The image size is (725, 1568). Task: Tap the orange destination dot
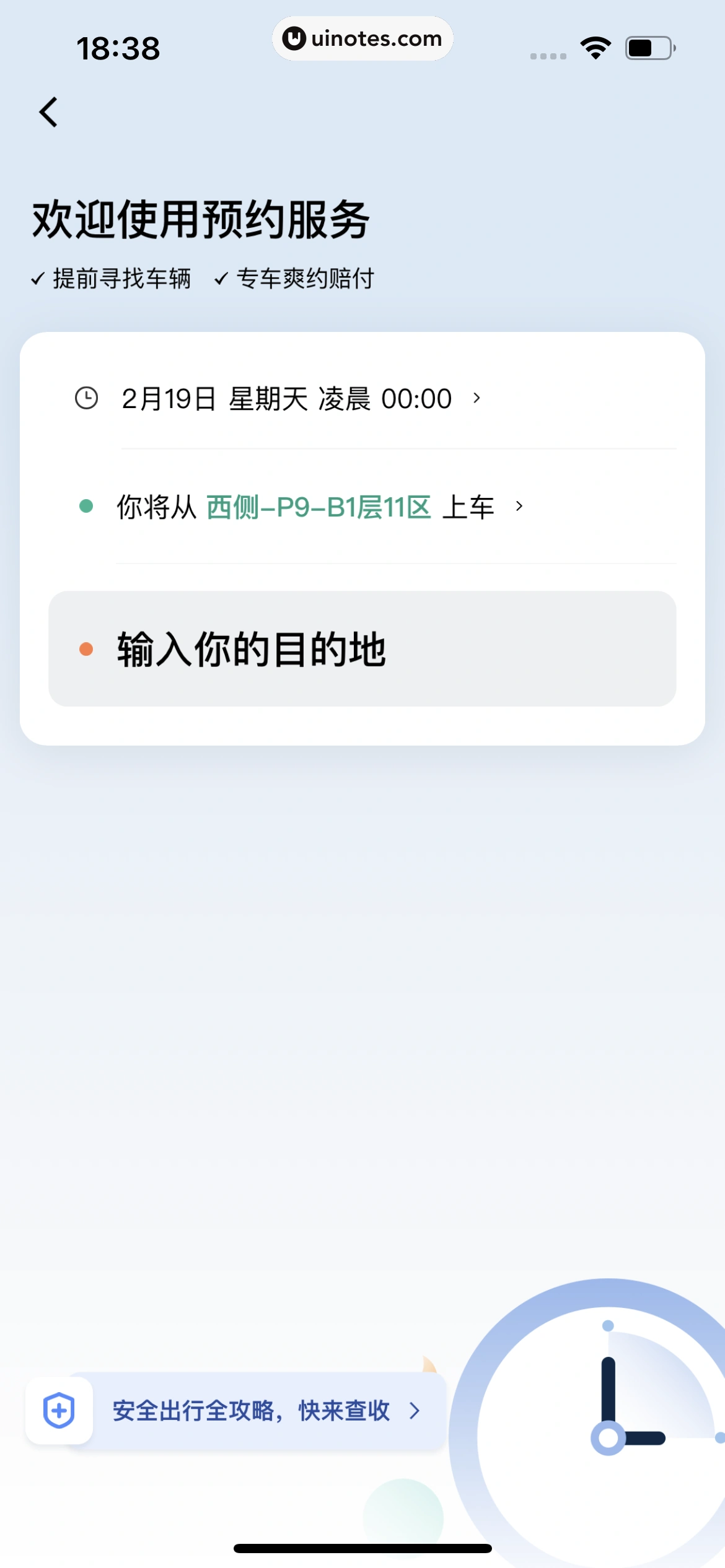click(x=87, y=648)
